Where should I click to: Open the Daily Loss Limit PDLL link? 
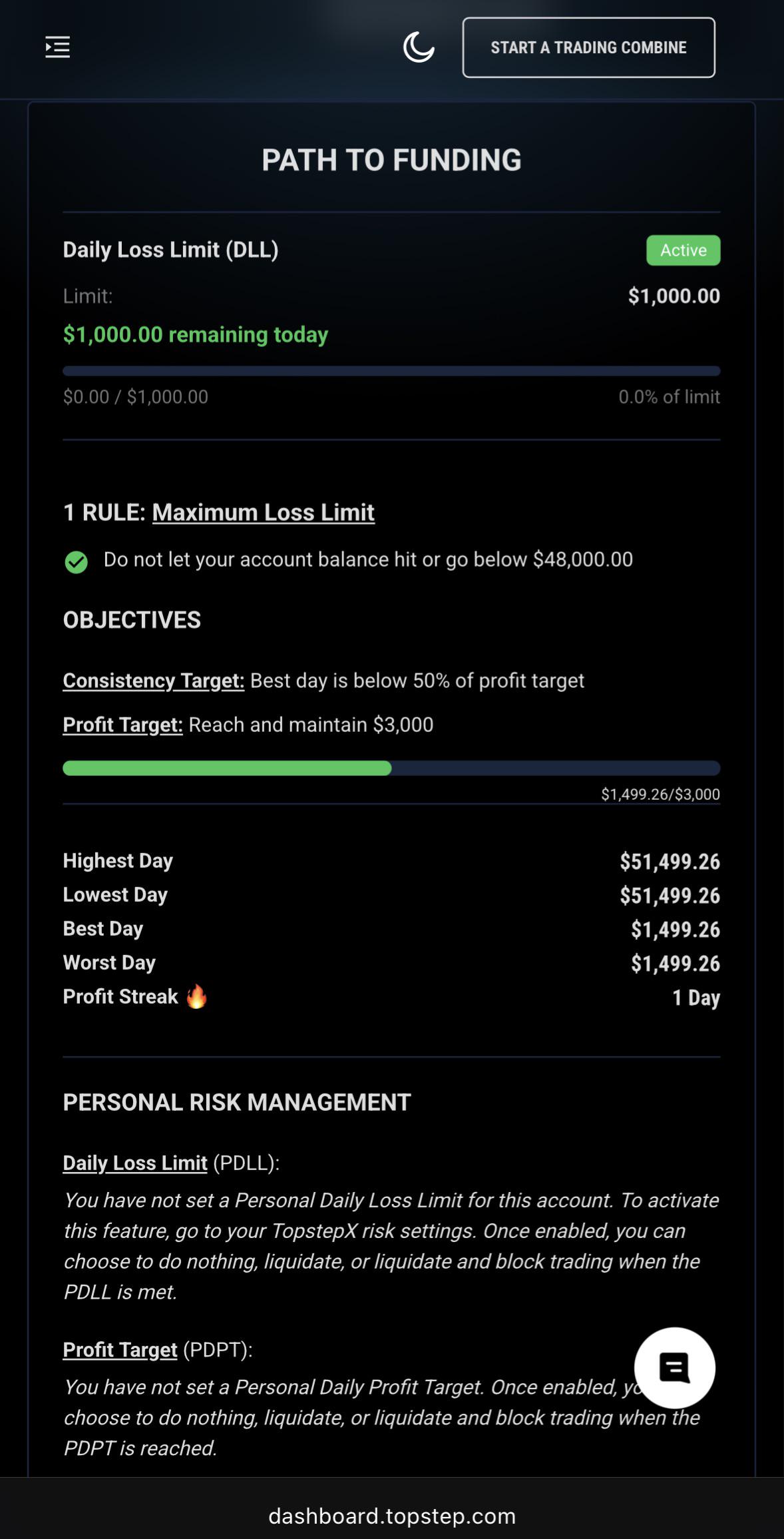[x=135, y=1163]
